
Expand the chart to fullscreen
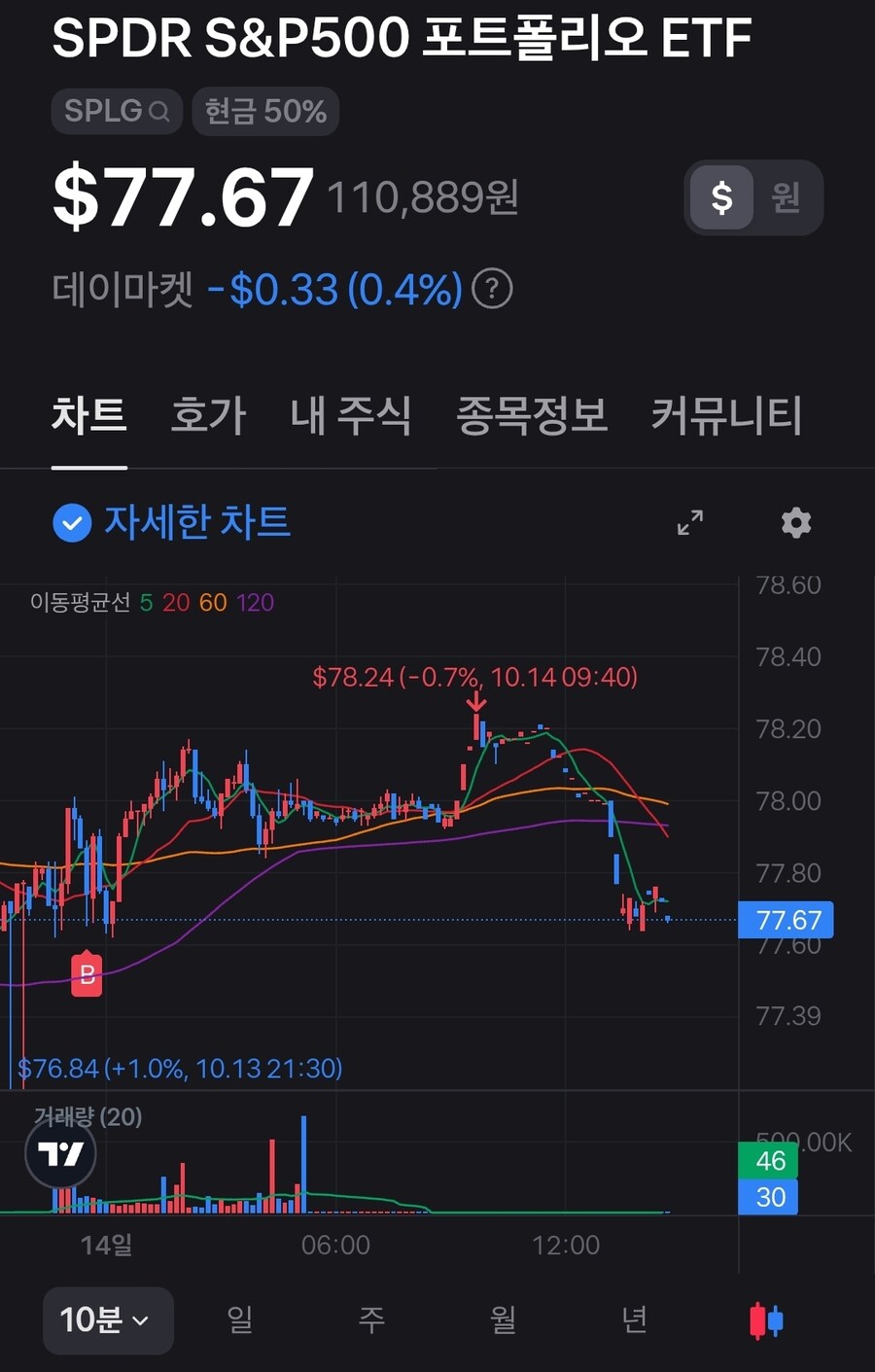click(x=690, y=522)
